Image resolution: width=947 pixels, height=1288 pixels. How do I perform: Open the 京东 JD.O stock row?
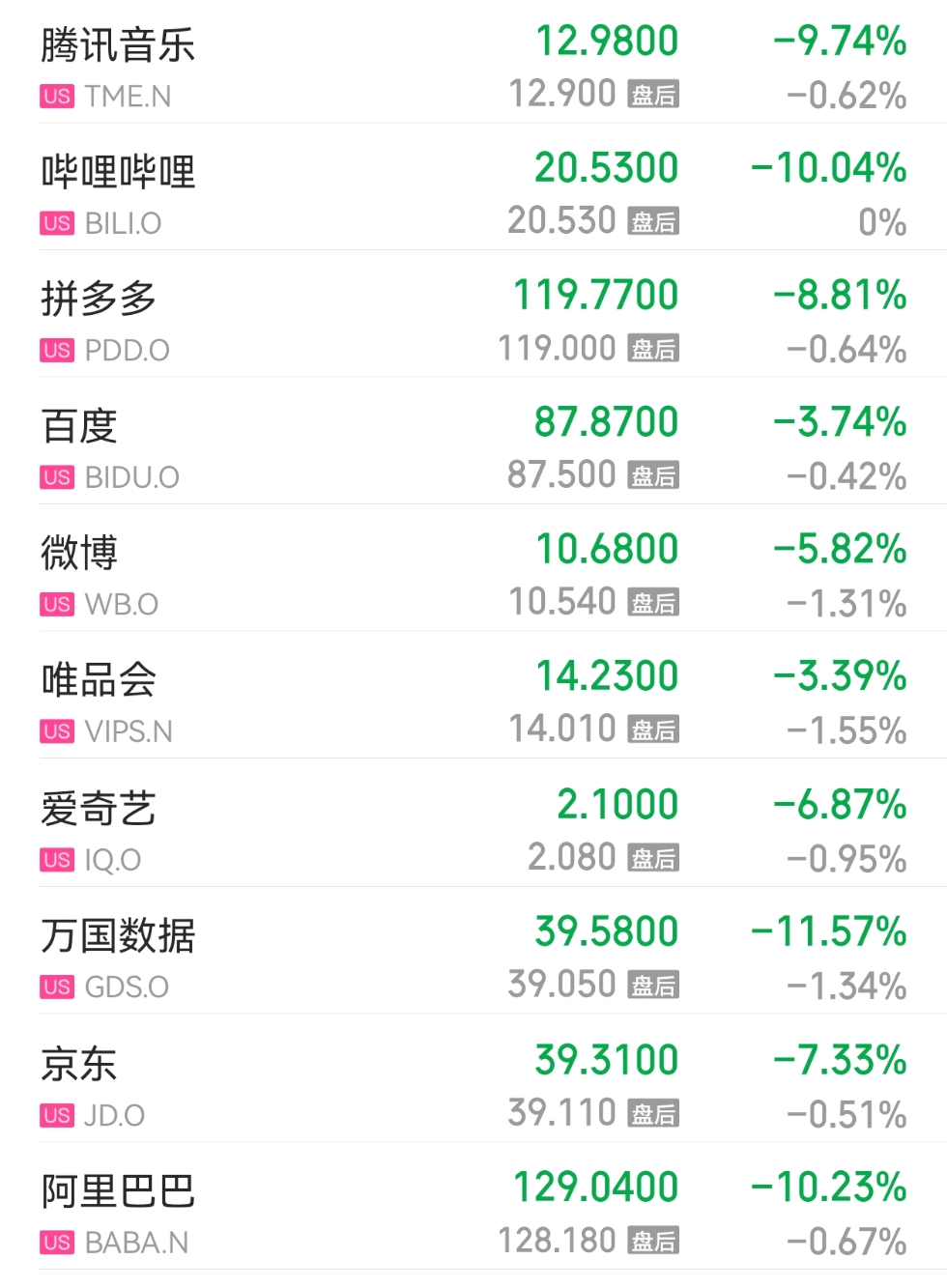point(473,1078)
